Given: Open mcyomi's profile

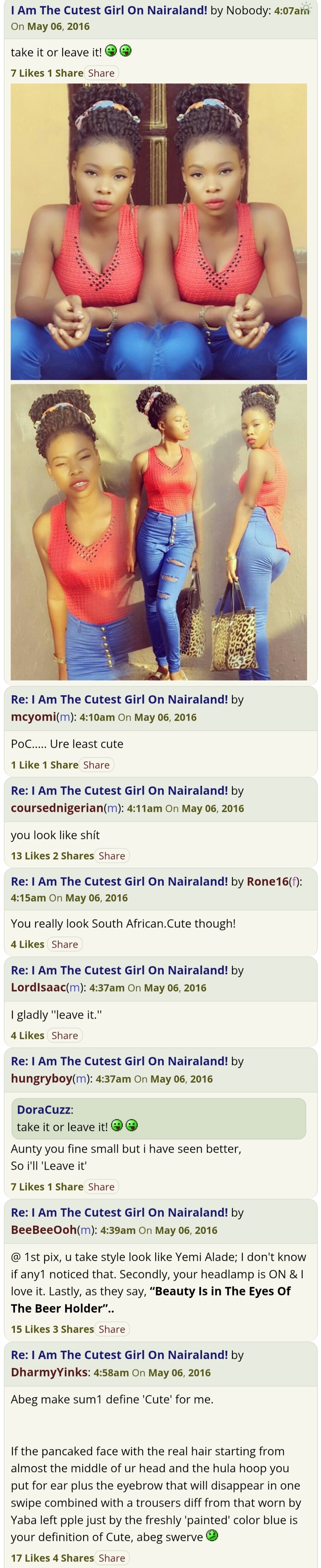Looking at the screenshot, I should [x=33, y=716].
